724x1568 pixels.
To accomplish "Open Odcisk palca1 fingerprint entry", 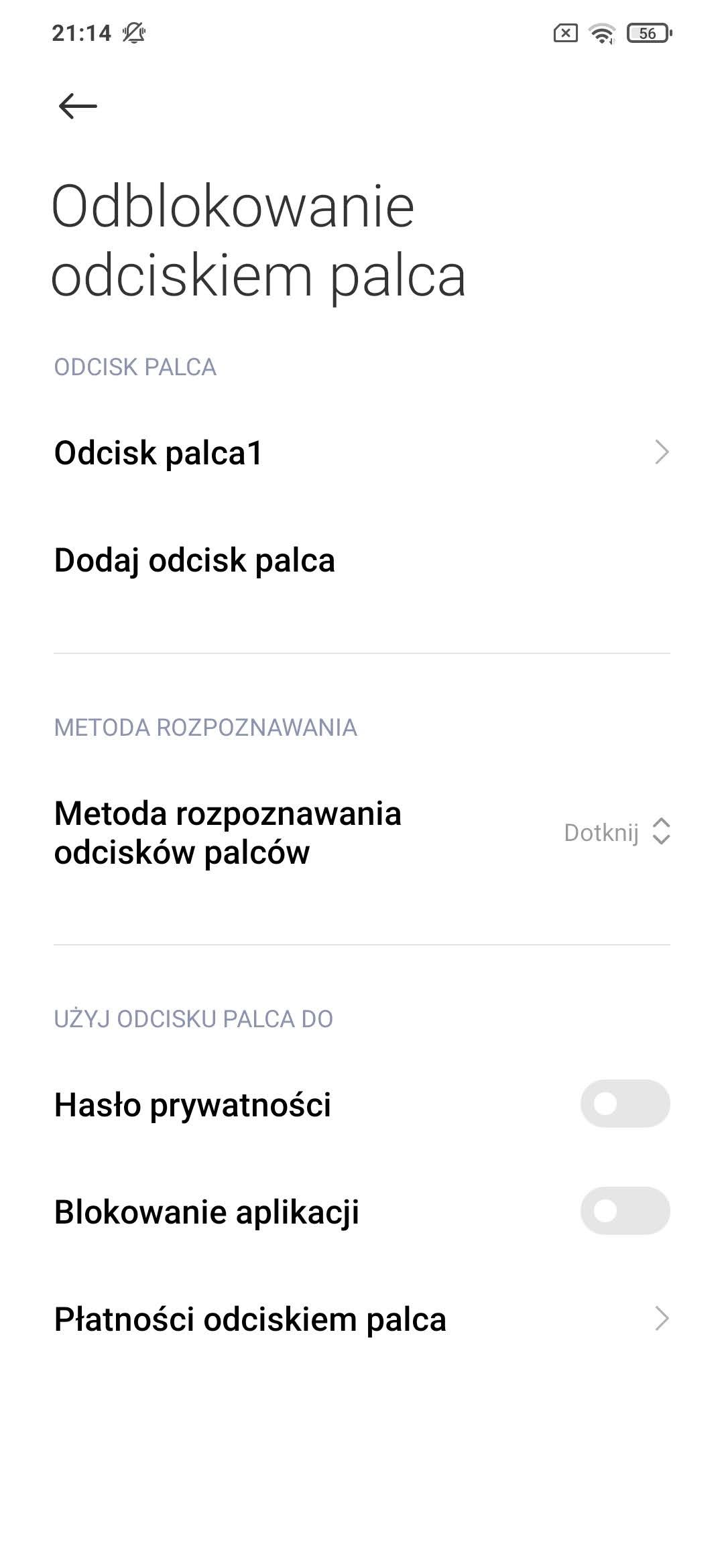I will pos(362,453).
